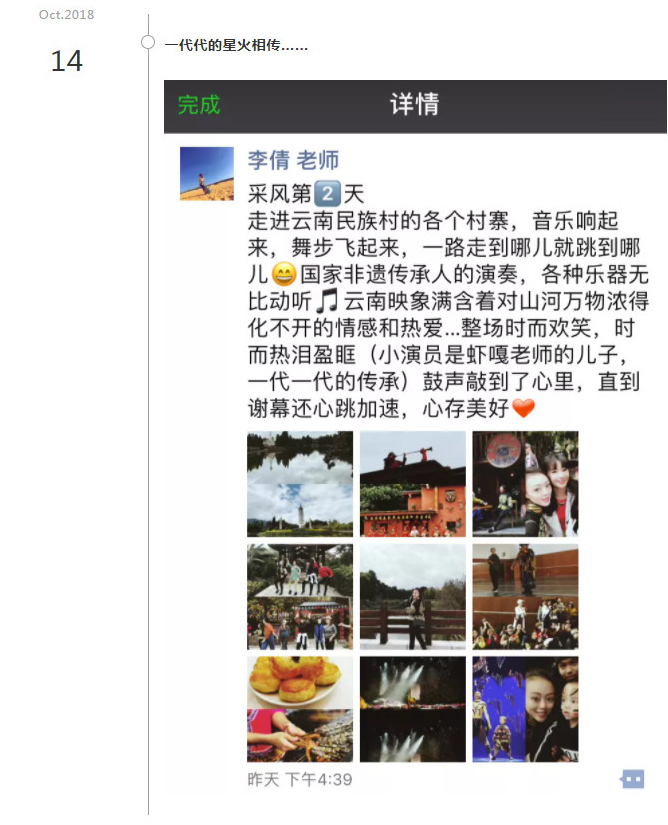Select the October 14 timeline marker dot
The height and width of the screenshot is (825, 668).
pos(148,42)
